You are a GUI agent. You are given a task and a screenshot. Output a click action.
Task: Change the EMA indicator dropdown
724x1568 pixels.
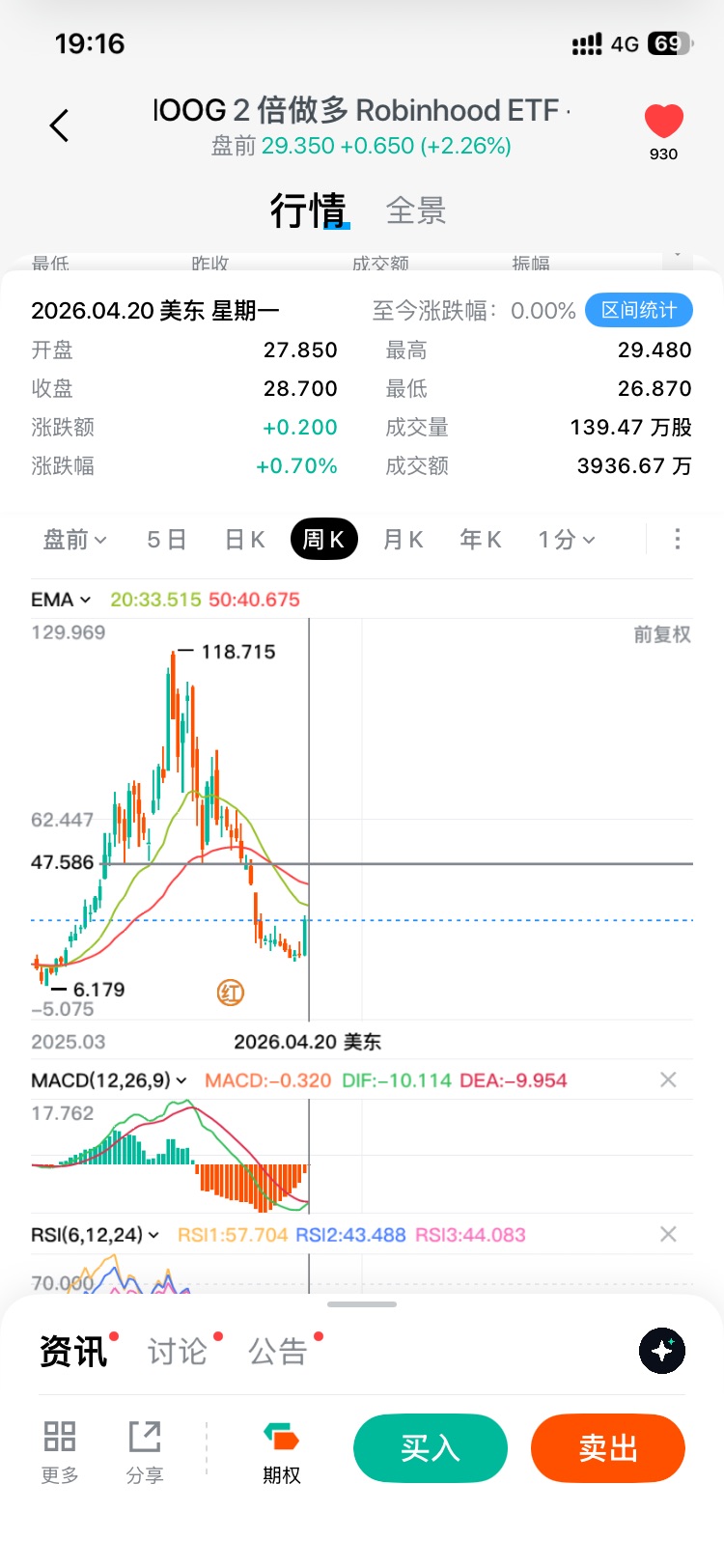tap(61, 600)
